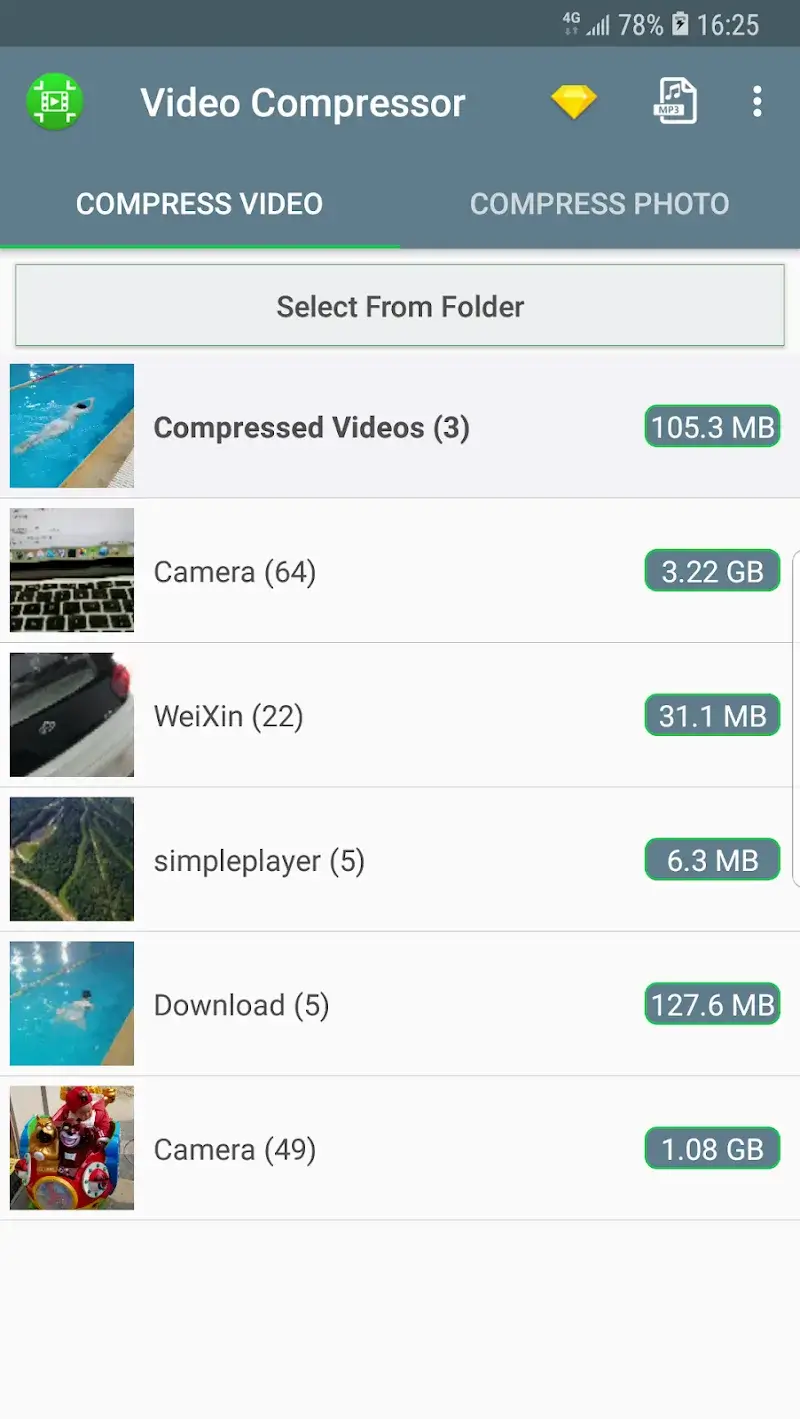This screenshot has height=1419, width=800.
Task: Tap the battery indicator in status bar
Action: (x=681, y=23)
